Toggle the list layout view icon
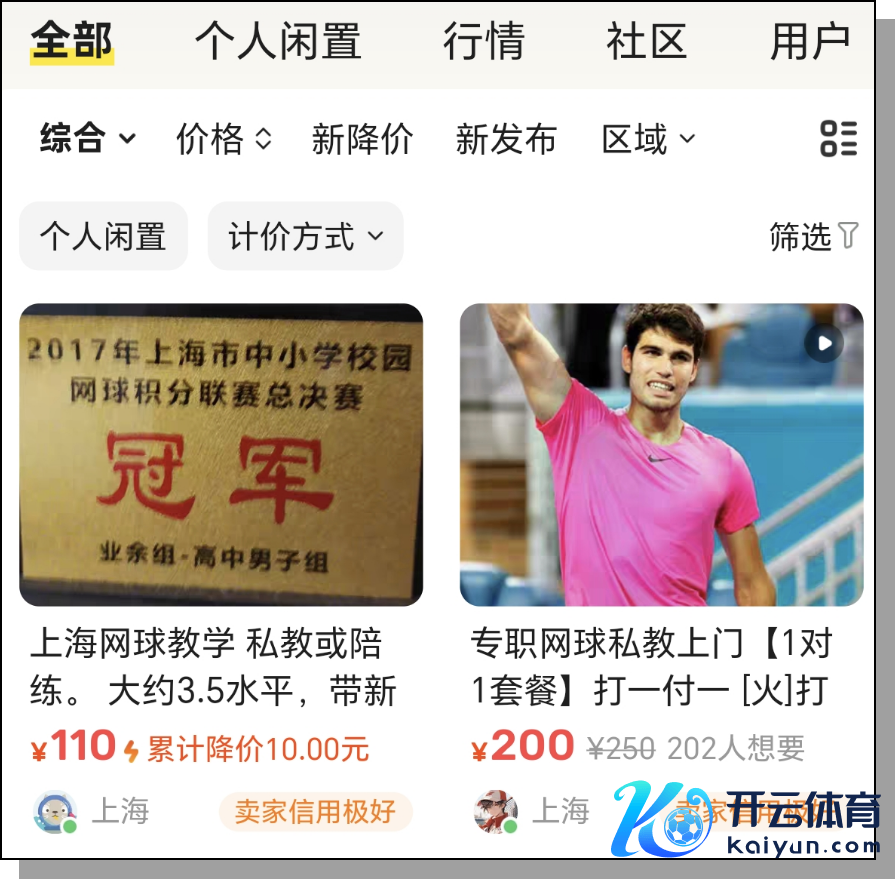The image size is (896, 879). pyautogui.click(x=838, y=139)
